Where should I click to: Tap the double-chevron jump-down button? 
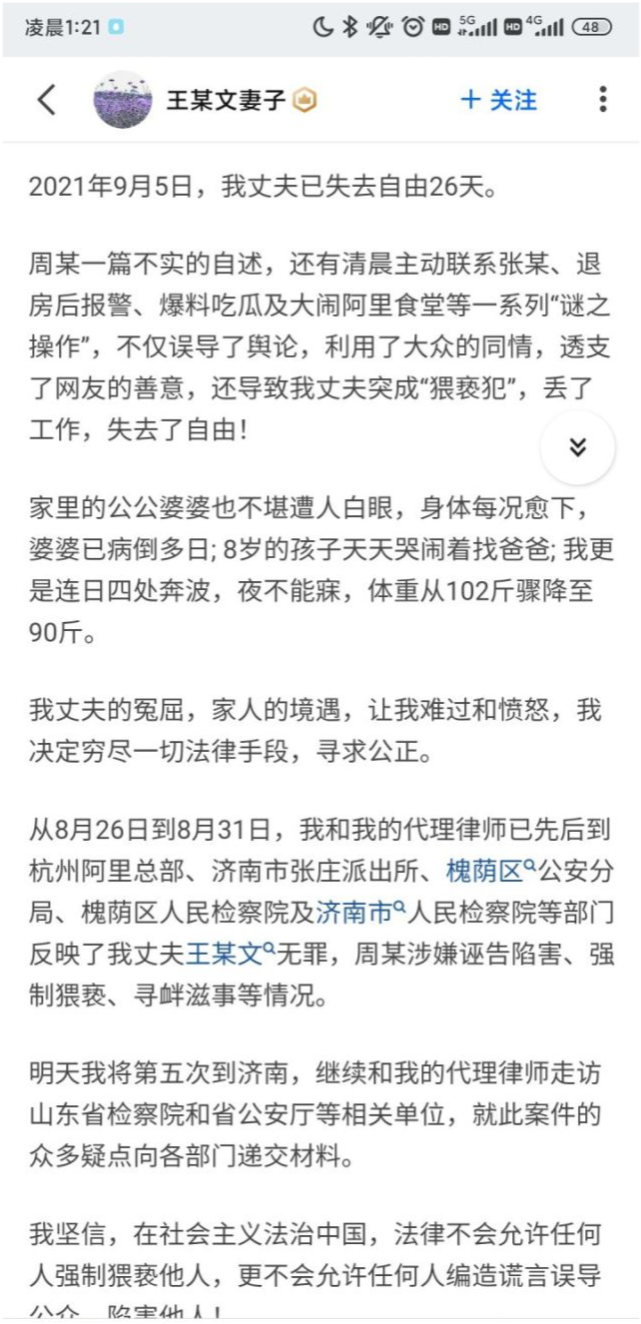[x=577, y=447]
